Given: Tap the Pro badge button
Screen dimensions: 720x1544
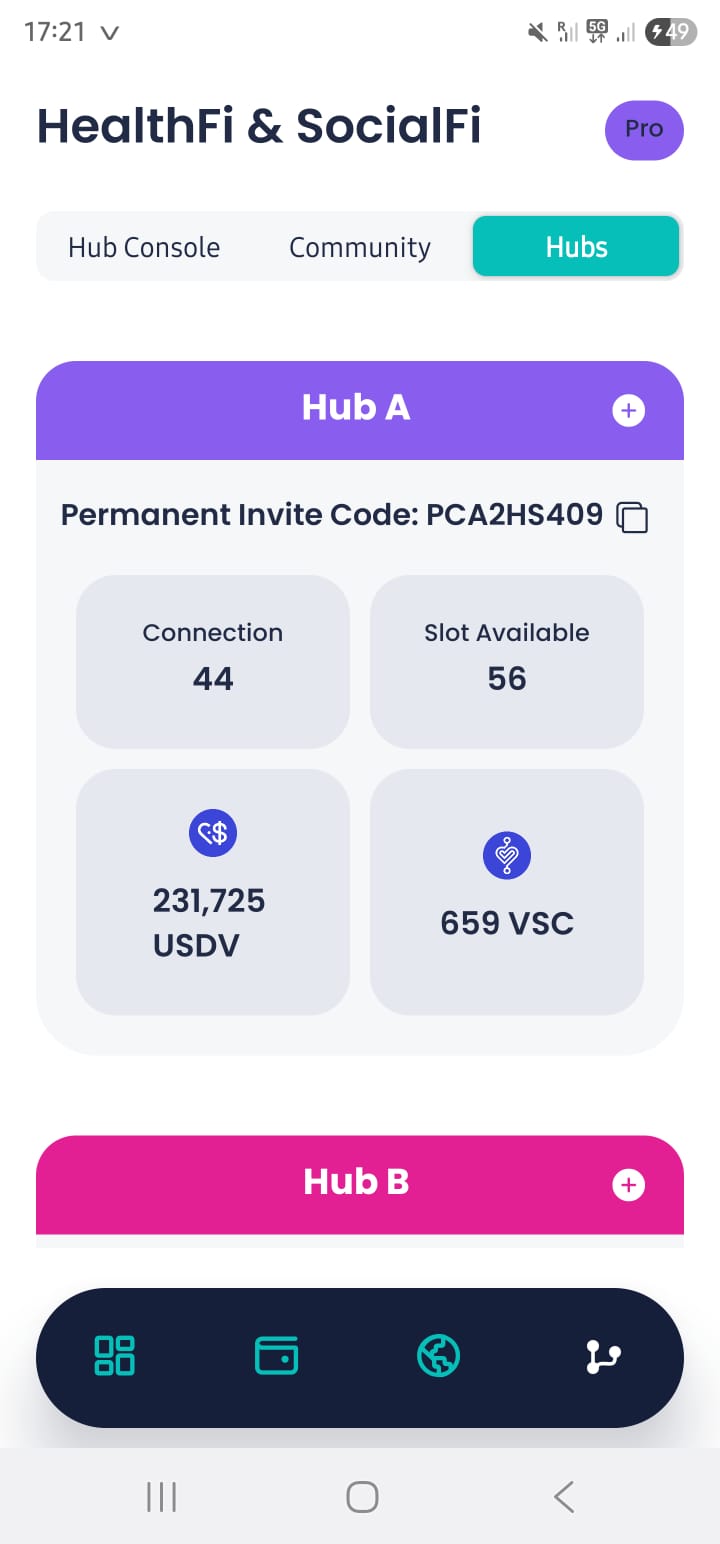Looking at the screenshot, I should (644, 130).
